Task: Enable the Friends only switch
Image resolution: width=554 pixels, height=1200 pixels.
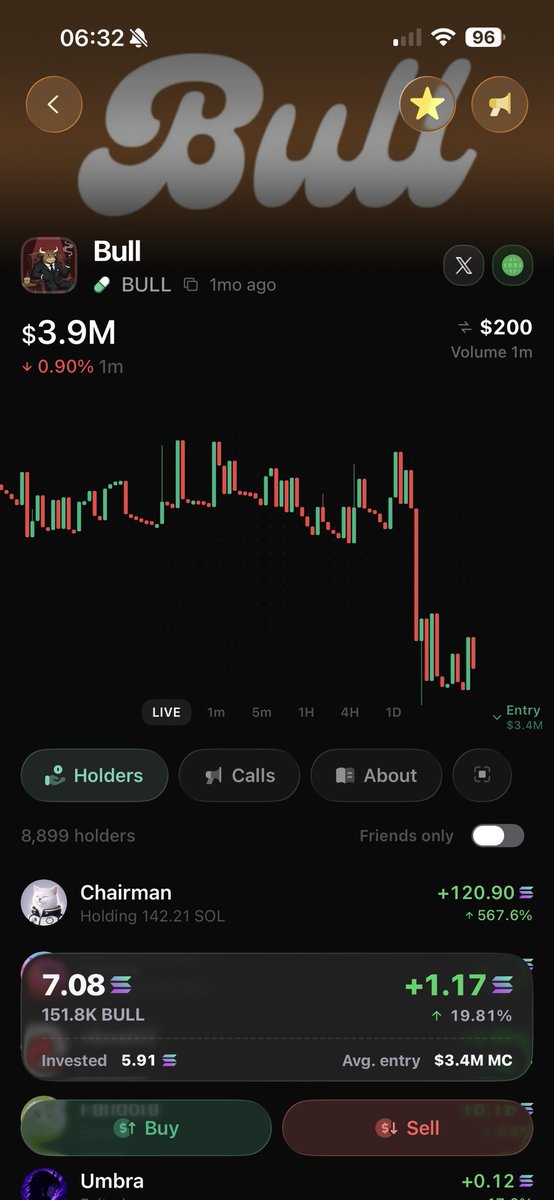Action: click(x=498, y=836)
